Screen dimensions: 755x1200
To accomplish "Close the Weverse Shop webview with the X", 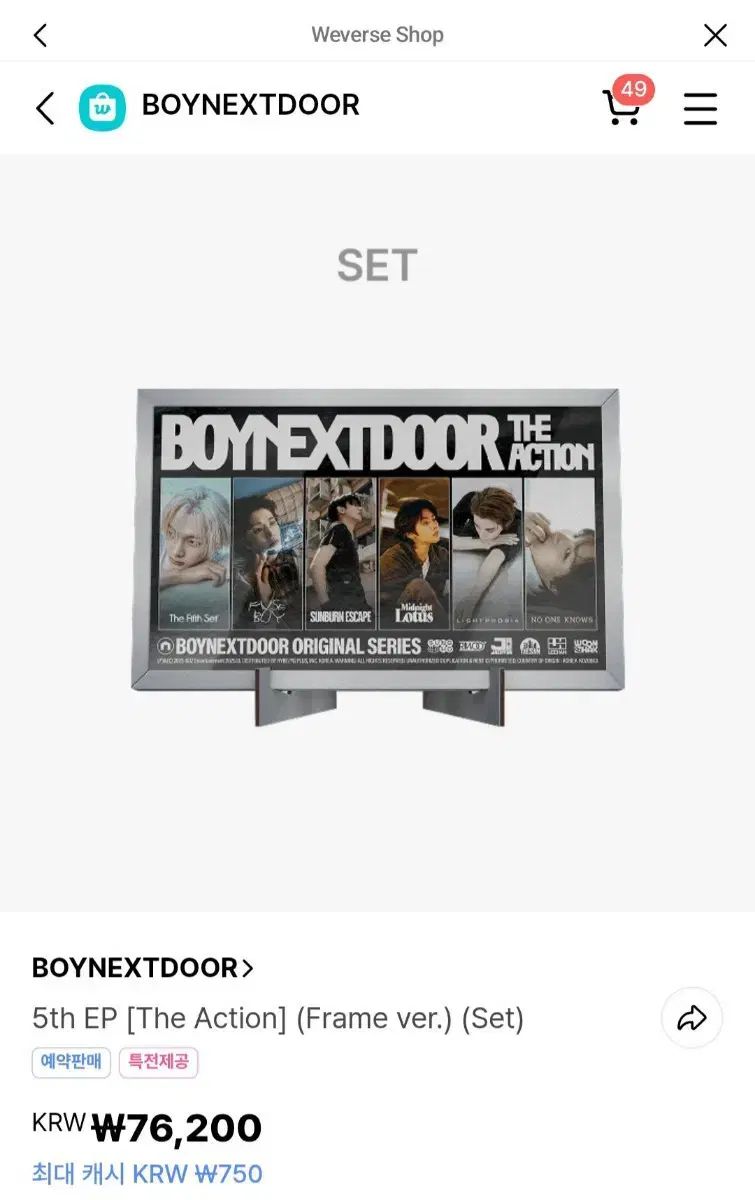I will (716, 34).
